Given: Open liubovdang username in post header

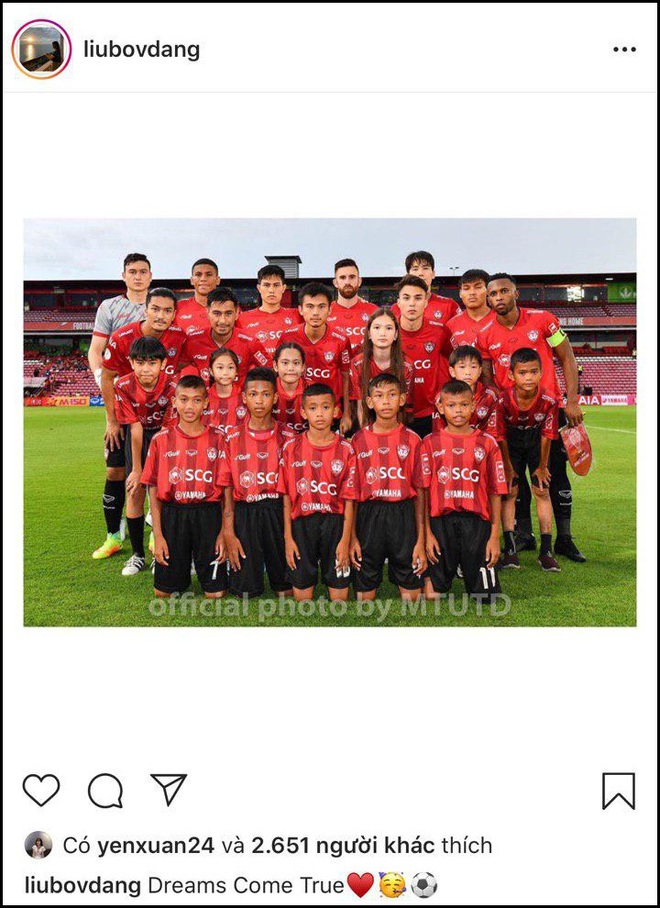Looking at the screenshot, I should 142,49.
